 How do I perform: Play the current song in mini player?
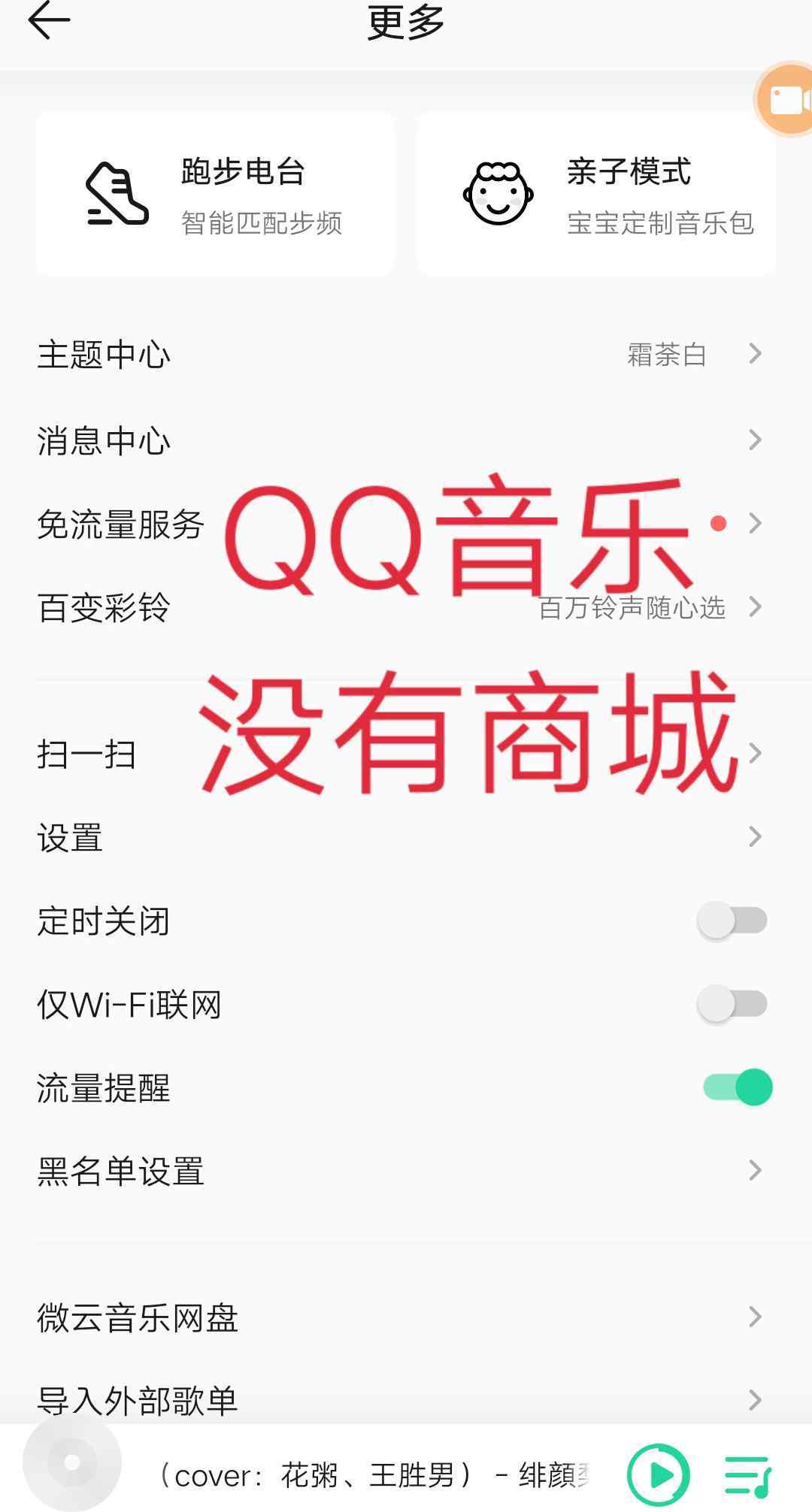pyautogui.click(x=659, y=1475)
